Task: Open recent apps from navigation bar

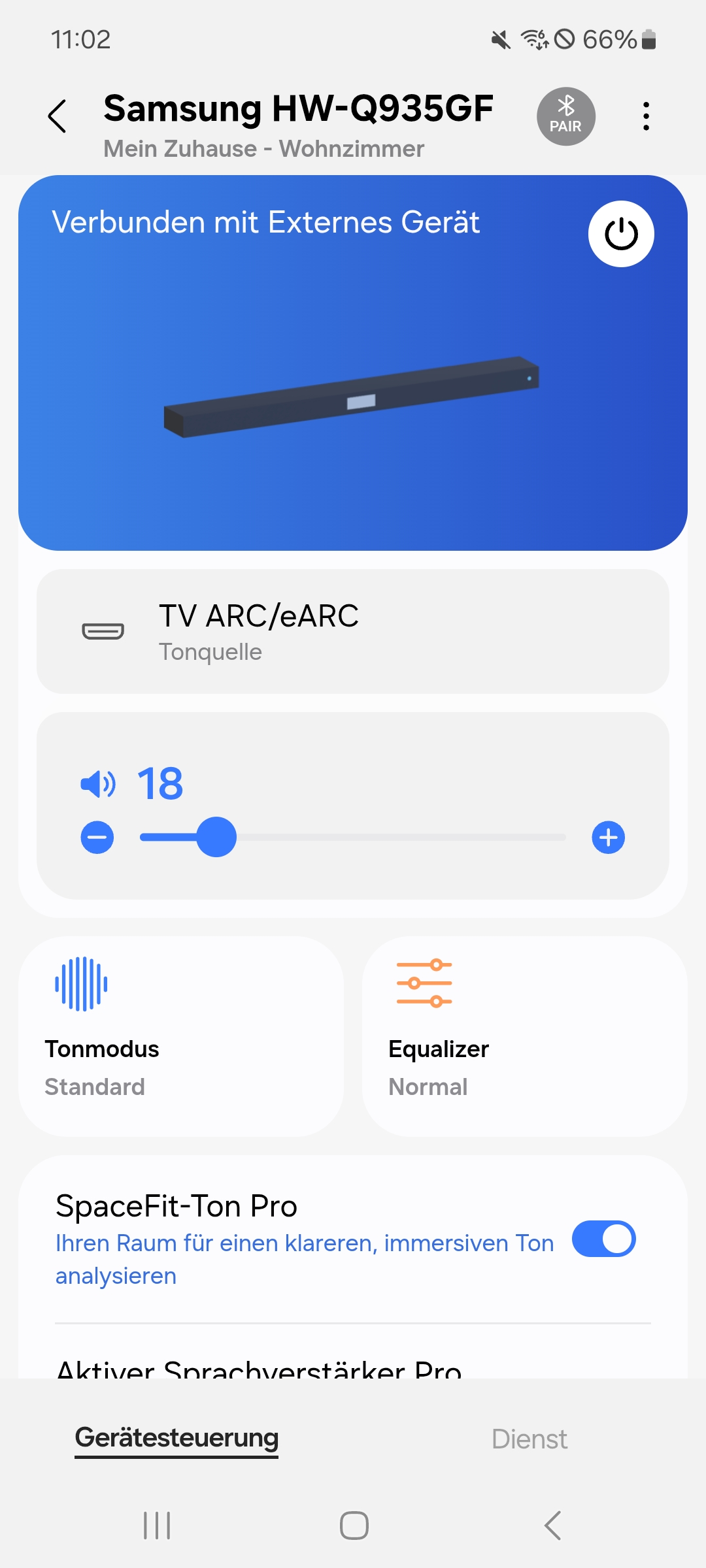Action: pyautogui.click(x=157, y=1526)
